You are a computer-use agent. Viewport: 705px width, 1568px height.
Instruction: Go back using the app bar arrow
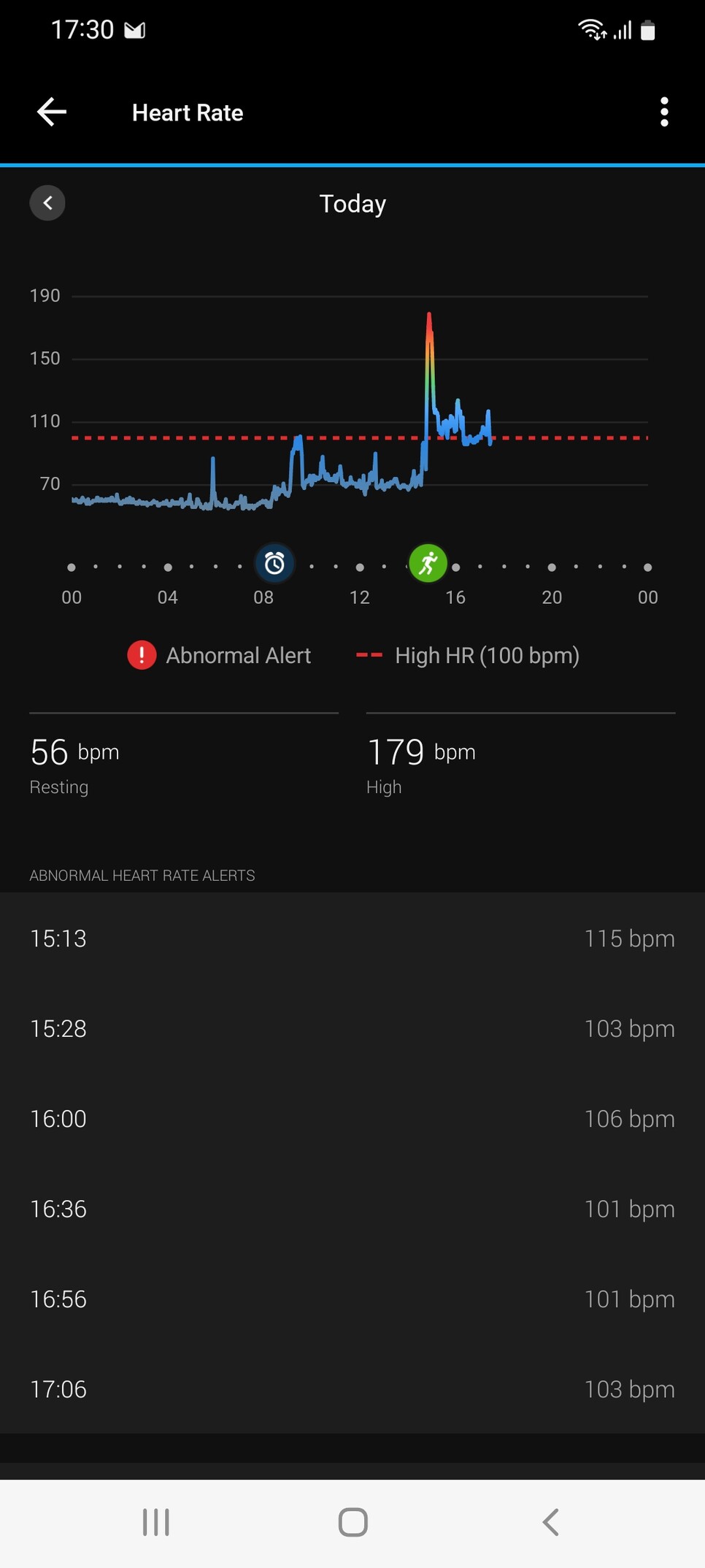(x=52, y=112)
